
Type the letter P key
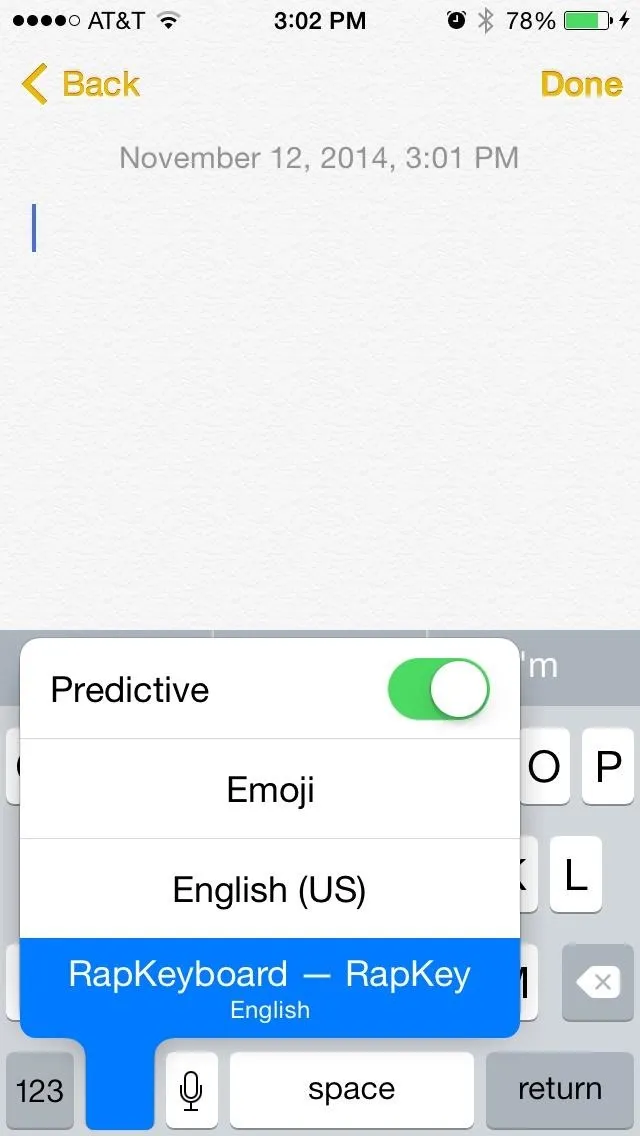click(x=608, y=767)
